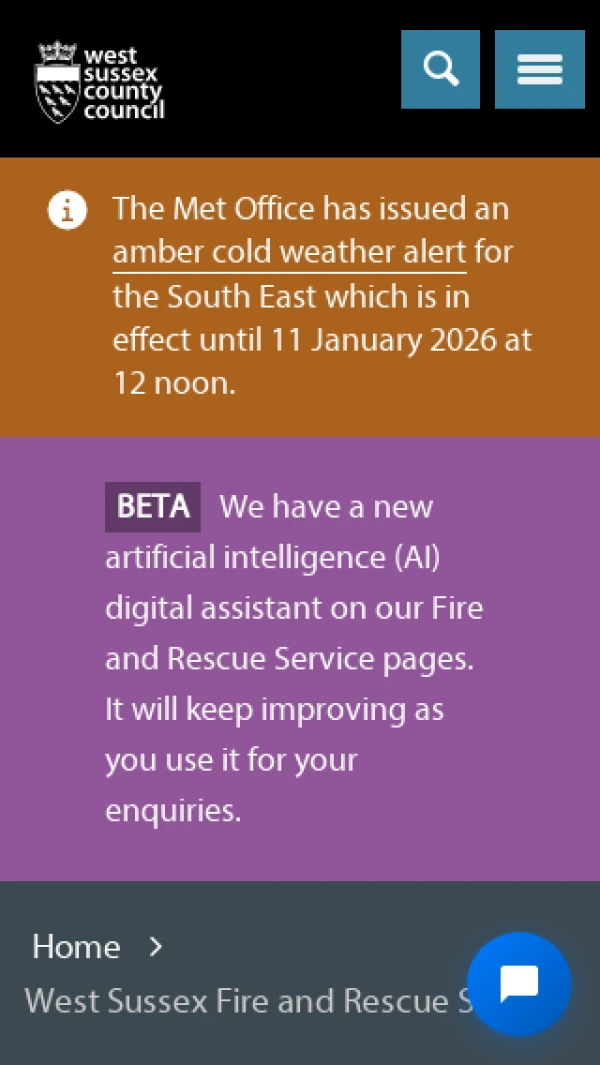Viewport: 600px width, 1065px height.
Task: Open the amber cold weather alert link
Action: [289, 252]
